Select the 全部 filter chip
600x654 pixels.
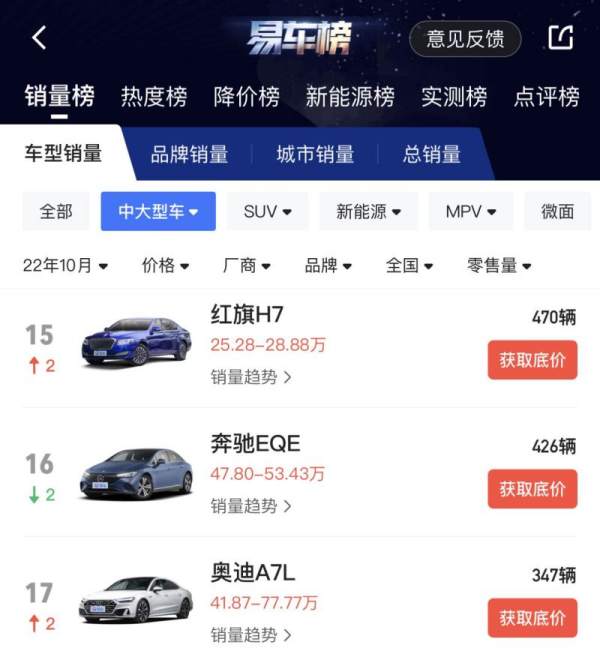[56, 211]
